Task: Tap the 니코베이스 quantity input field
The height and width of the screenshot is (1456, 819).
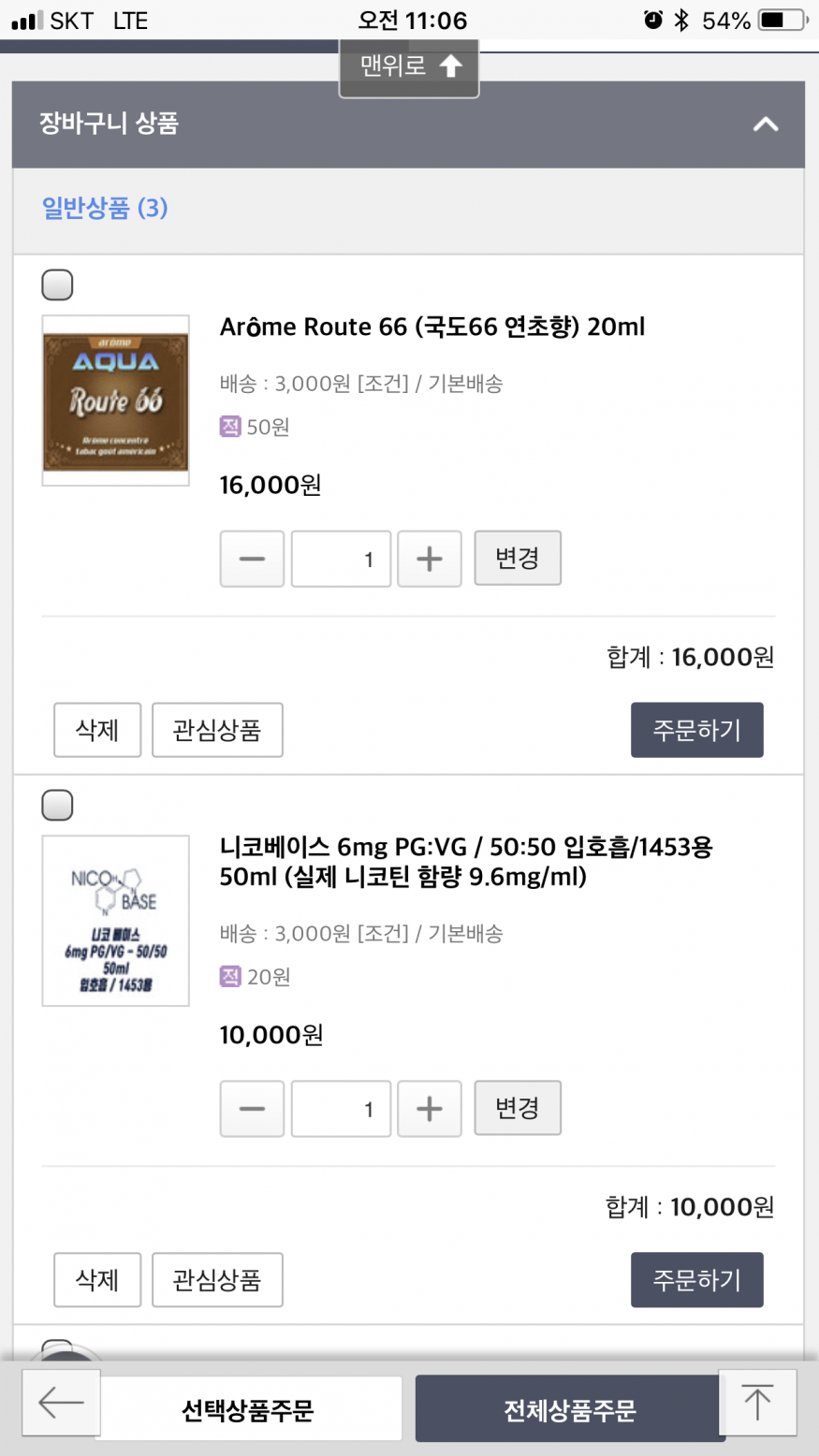Action: 341,1109
